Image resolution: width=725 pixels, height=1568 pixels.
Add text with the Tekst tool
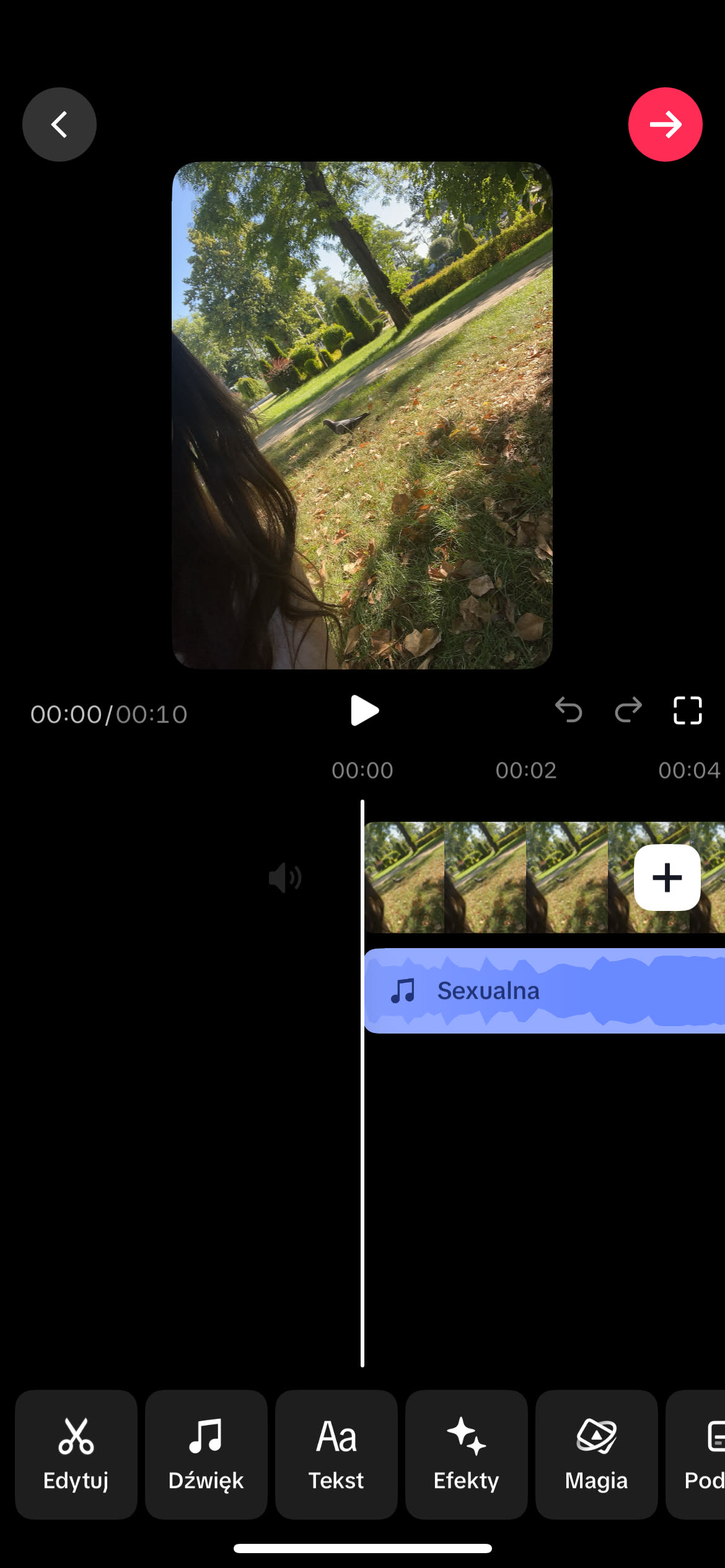coord(336,1454)
